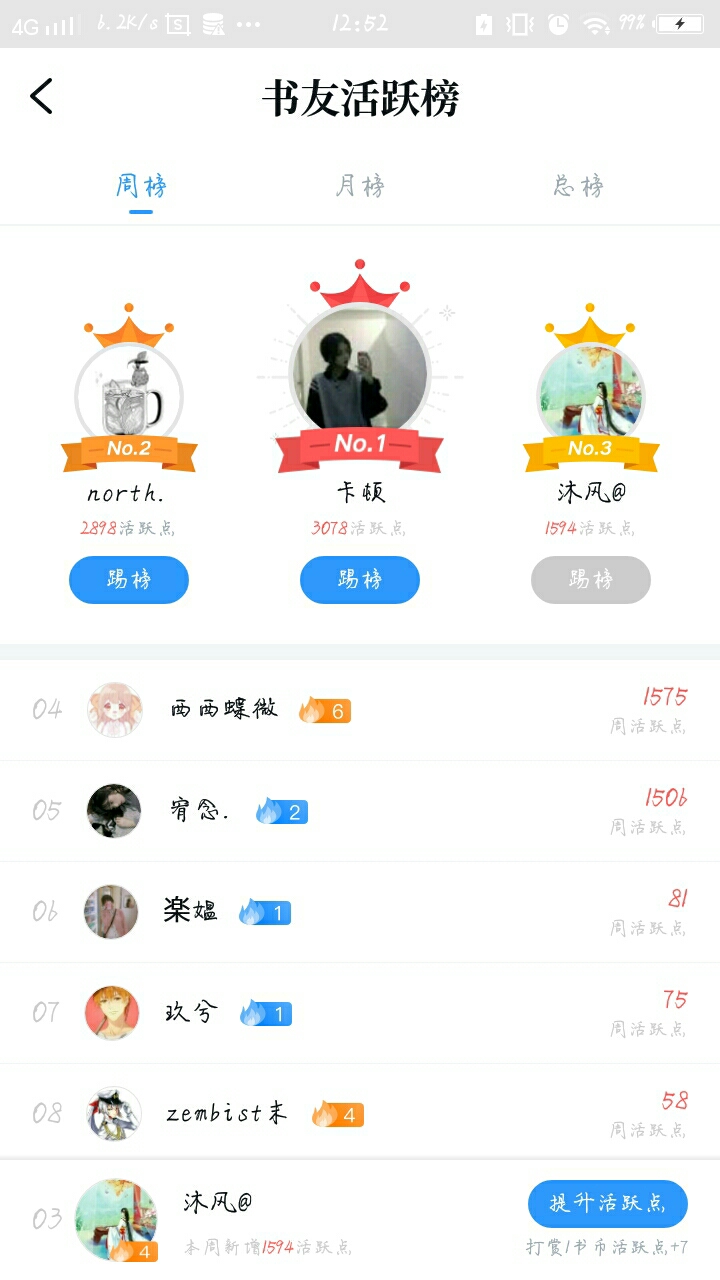Open rank 08 user zembist末
Image resolution: width=720 pixels, height=1280 pixels.
click(227, 1113)
